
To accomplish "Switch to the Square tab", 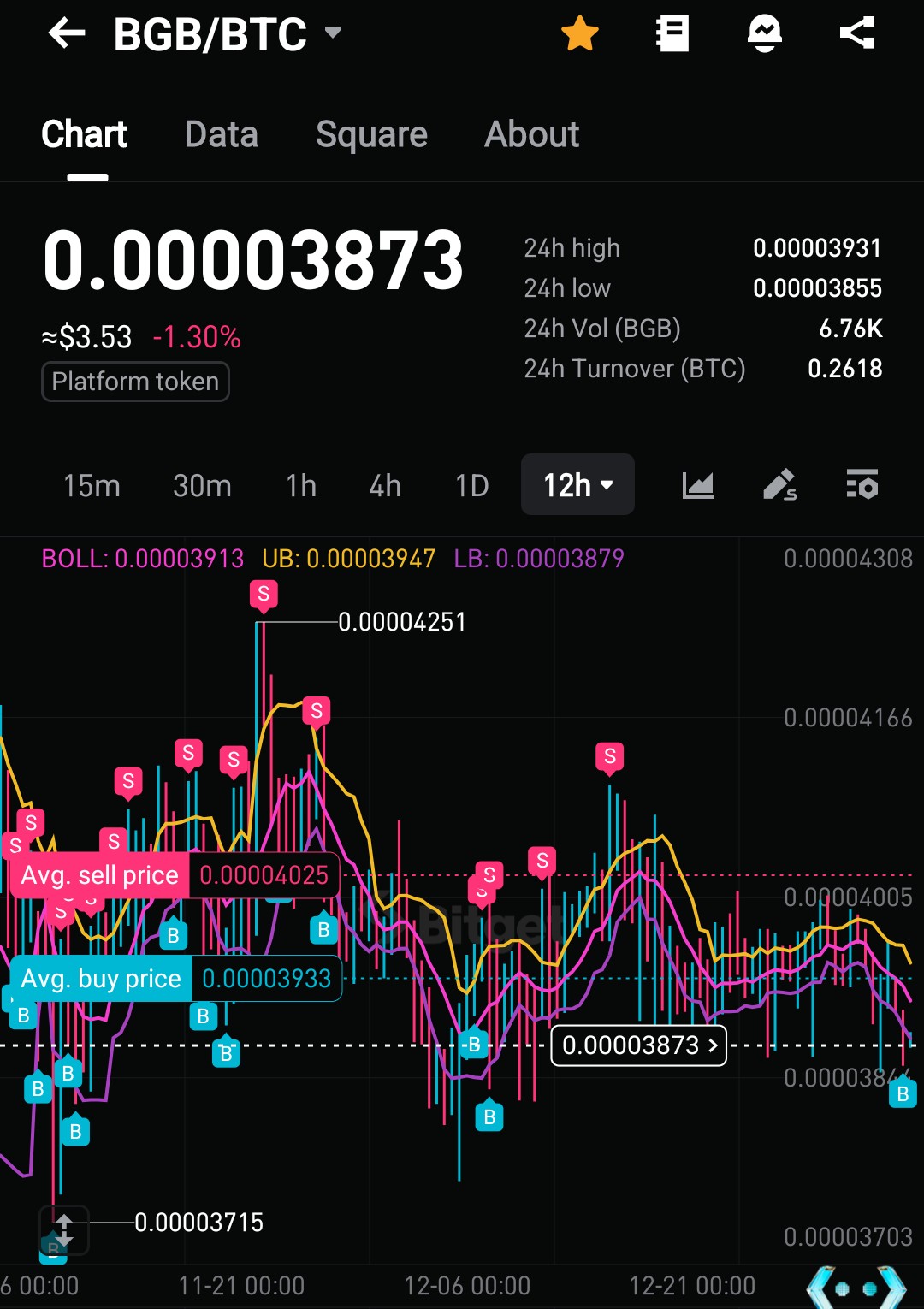I will tap(371, 134).
